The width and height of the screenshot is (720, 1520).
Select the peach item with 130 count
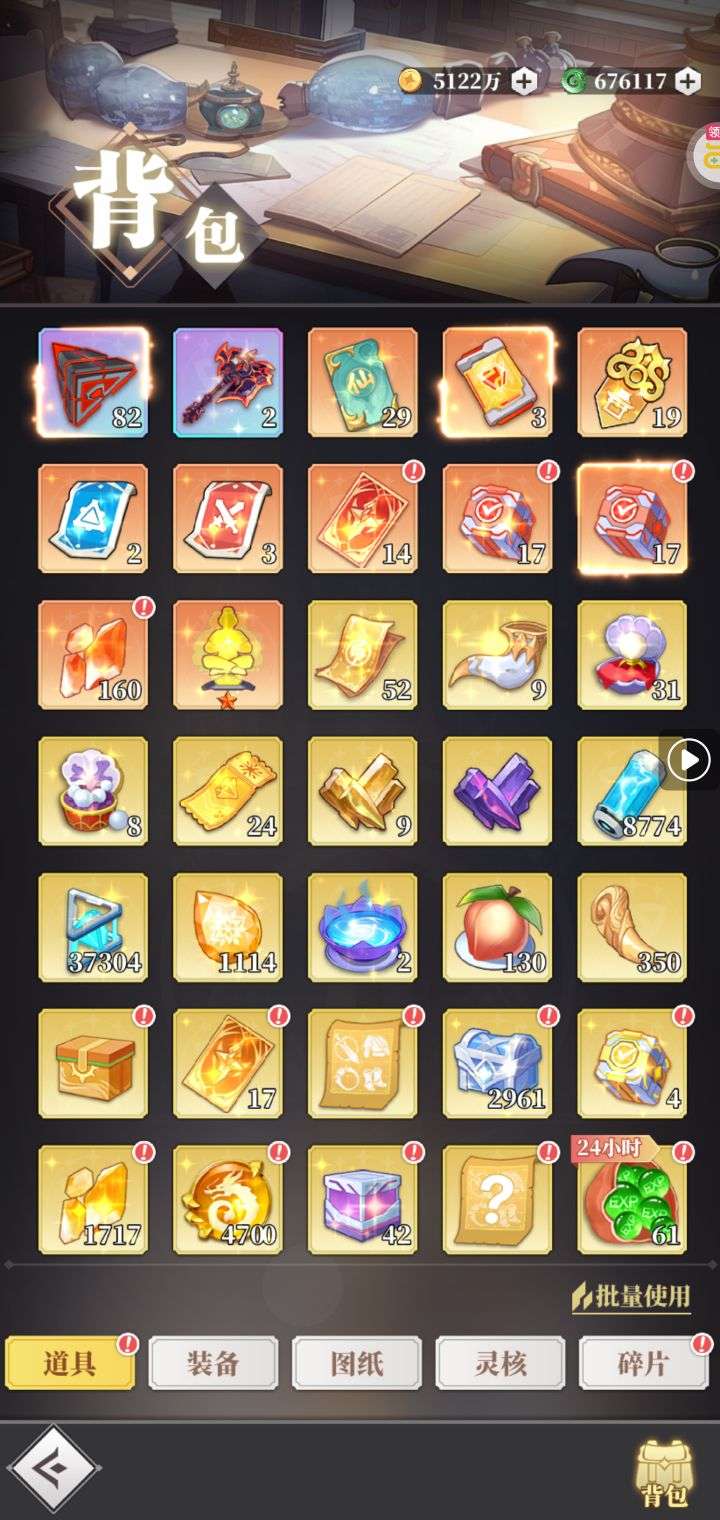tap(497, 927)
